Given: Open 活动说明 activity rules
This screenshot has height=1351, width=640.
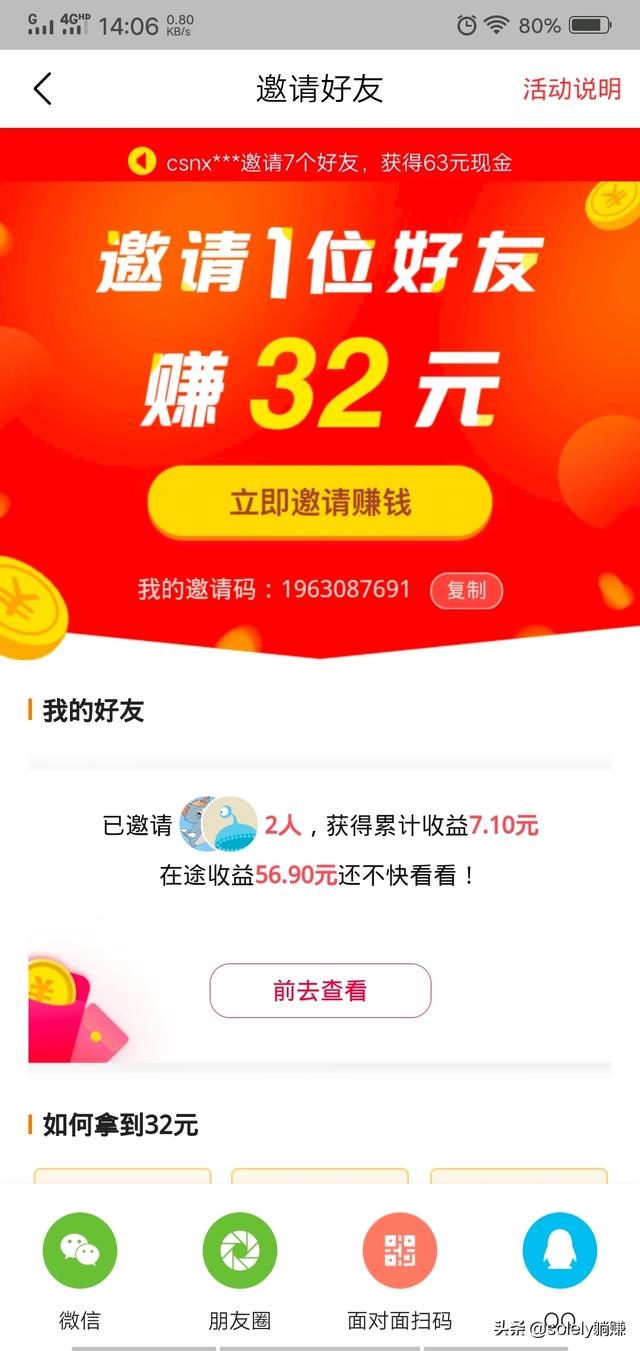Looking at the screenshot, I should coord(571,89).
